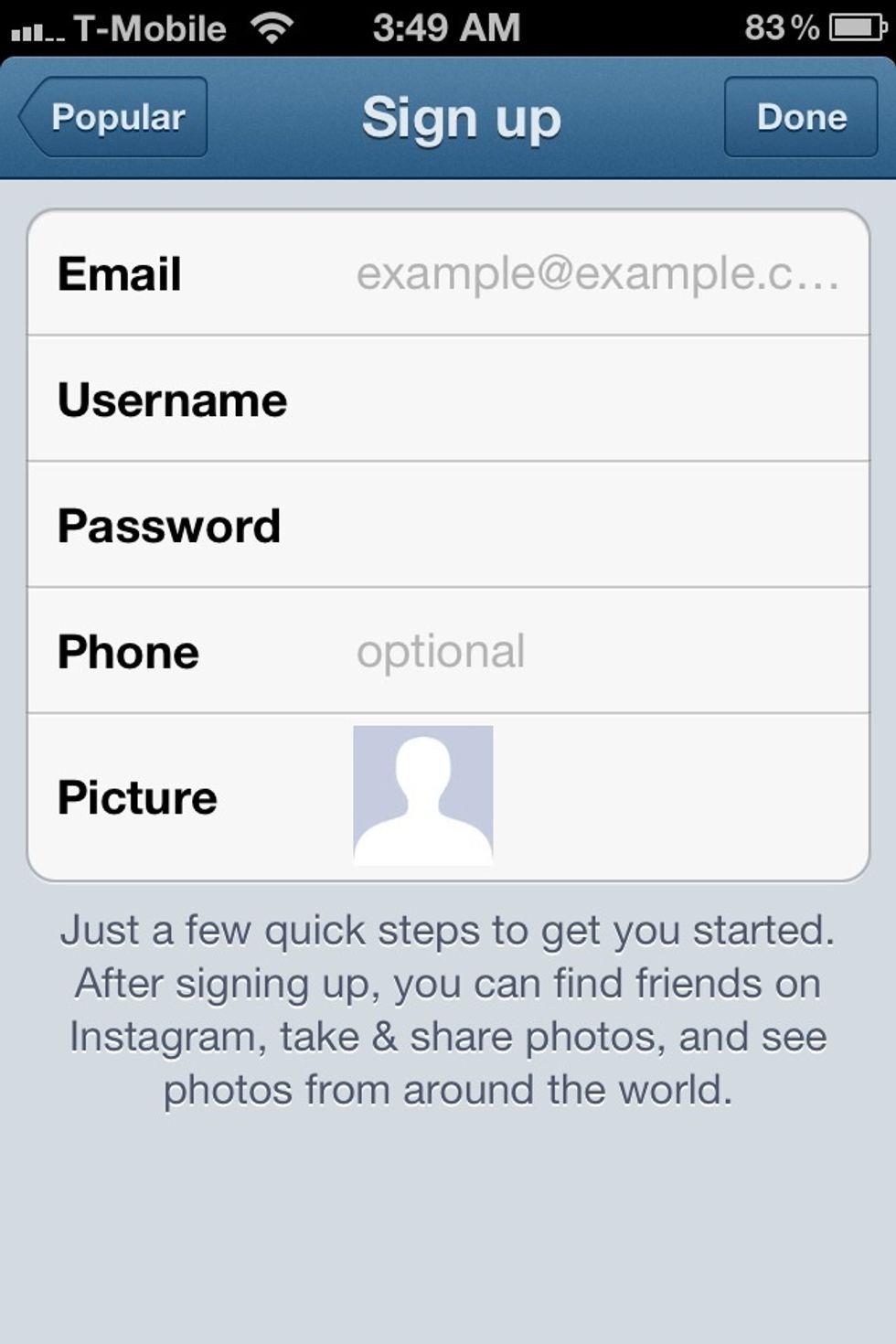Tap the T-Mobile carrier label

(x=146, y=27)
